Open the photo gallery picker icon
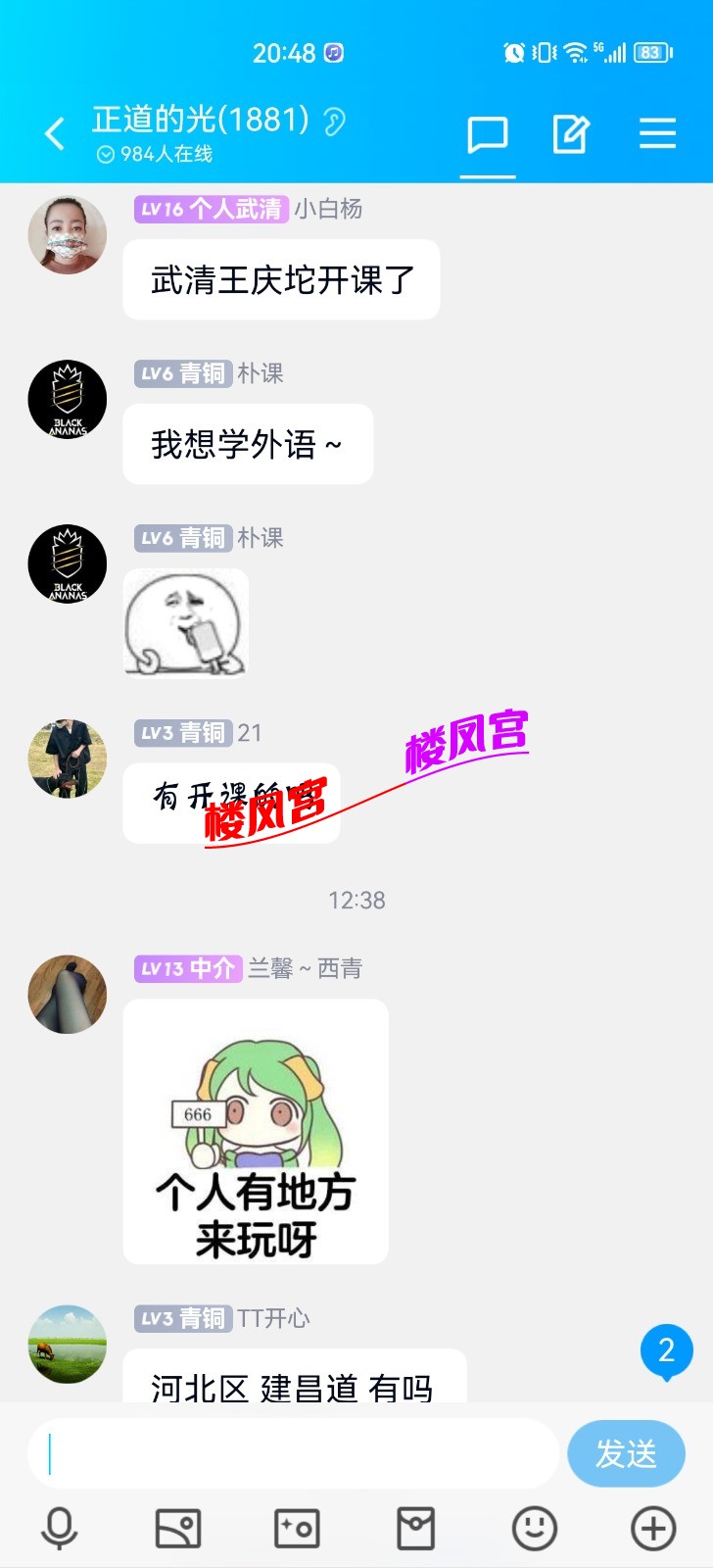Screen dimensions: 713x1568 [176, 1526]
